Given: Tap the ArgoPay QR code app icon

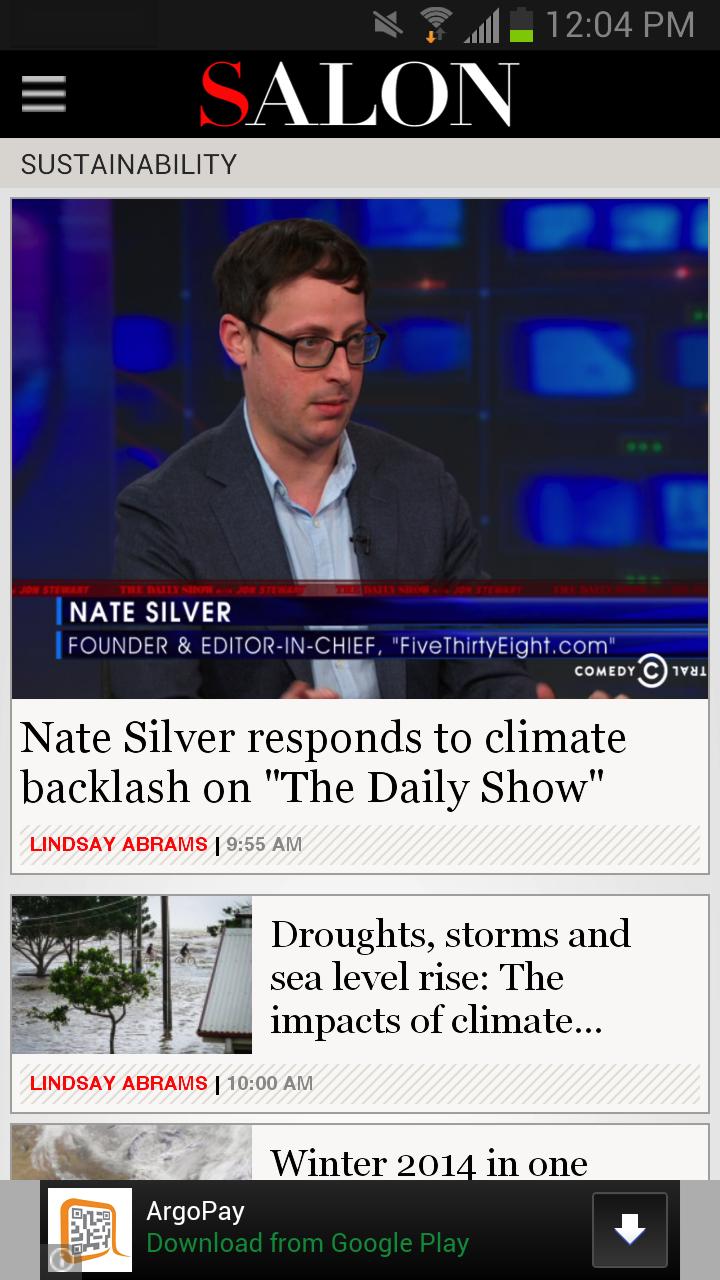Looking at the screenshot, I should tap(90, 1230).
